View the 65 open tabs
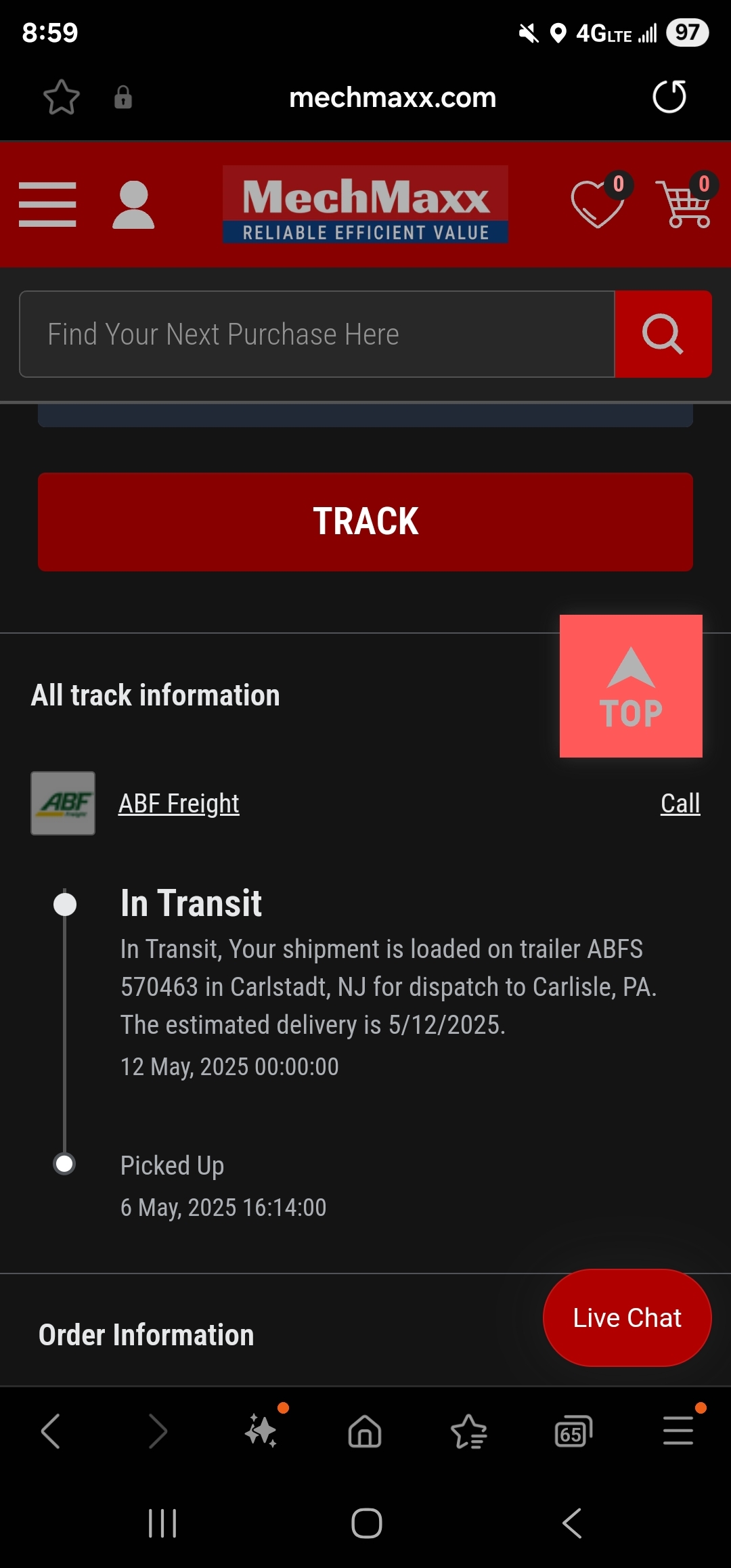 point(573,1431)
